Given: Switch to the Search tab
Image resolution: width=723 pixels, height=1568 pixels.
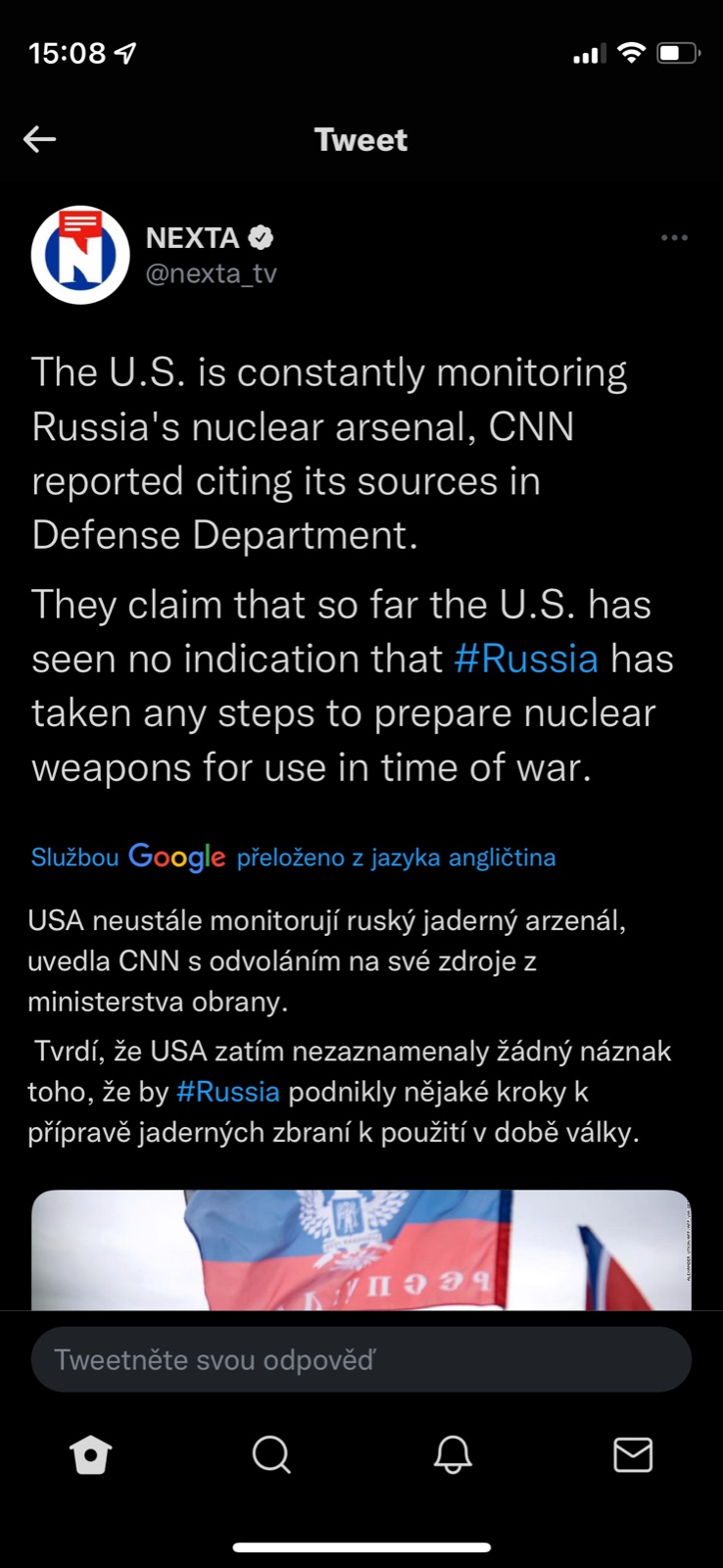Looking at the screenshot, I should (271, 1455).
